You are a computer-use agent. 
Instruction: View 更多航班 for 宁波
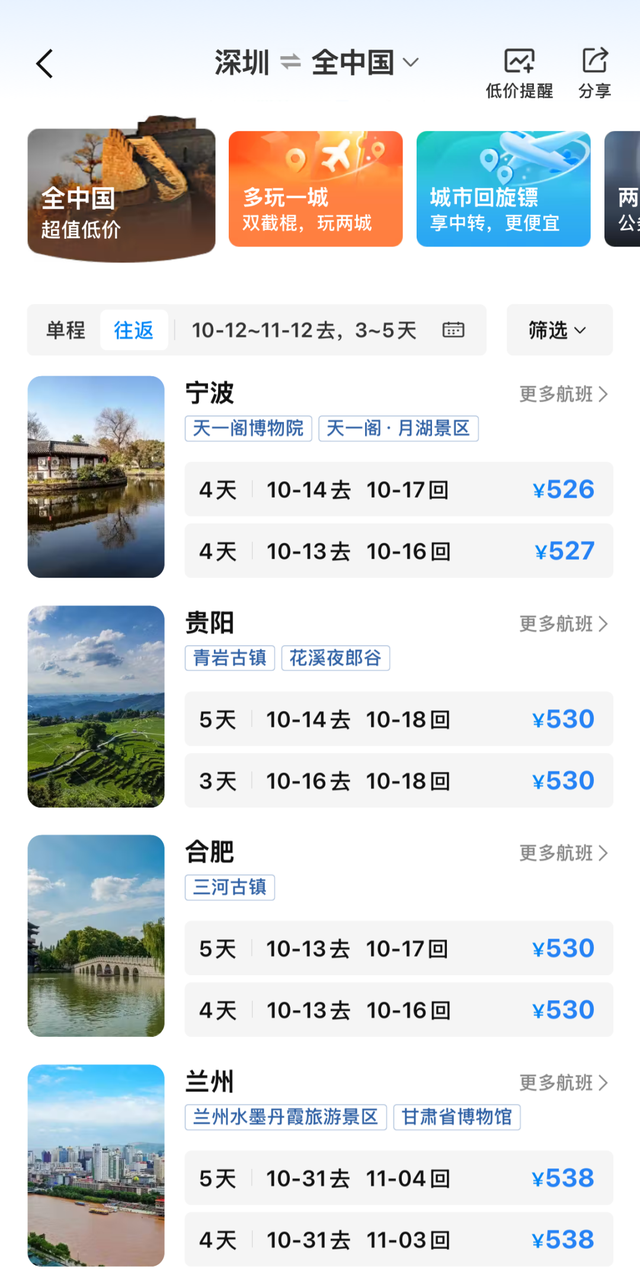(x=563, y=394)
